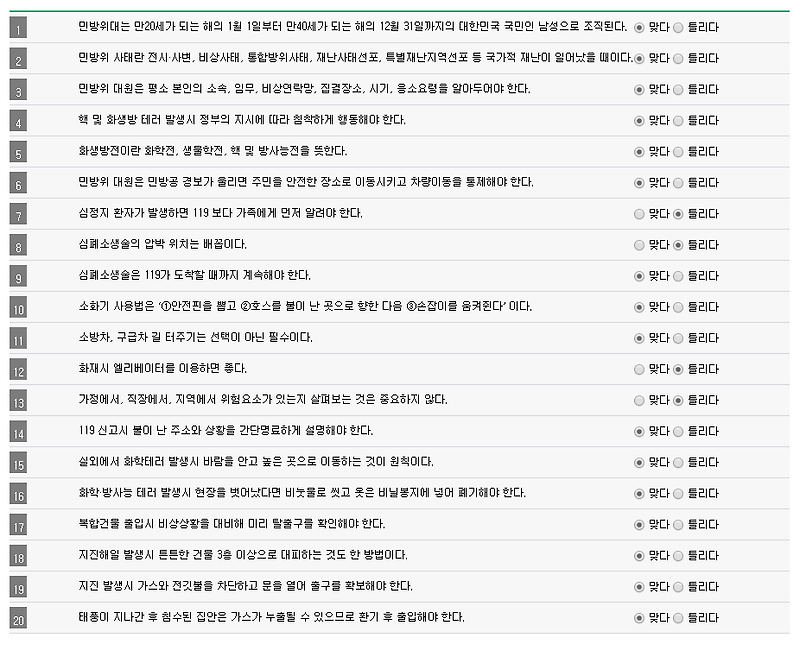Image resolution: width=800 pixels, height=663 pixels.
Task: Select 틀리다 on question 5
Action: pos(678,152)
